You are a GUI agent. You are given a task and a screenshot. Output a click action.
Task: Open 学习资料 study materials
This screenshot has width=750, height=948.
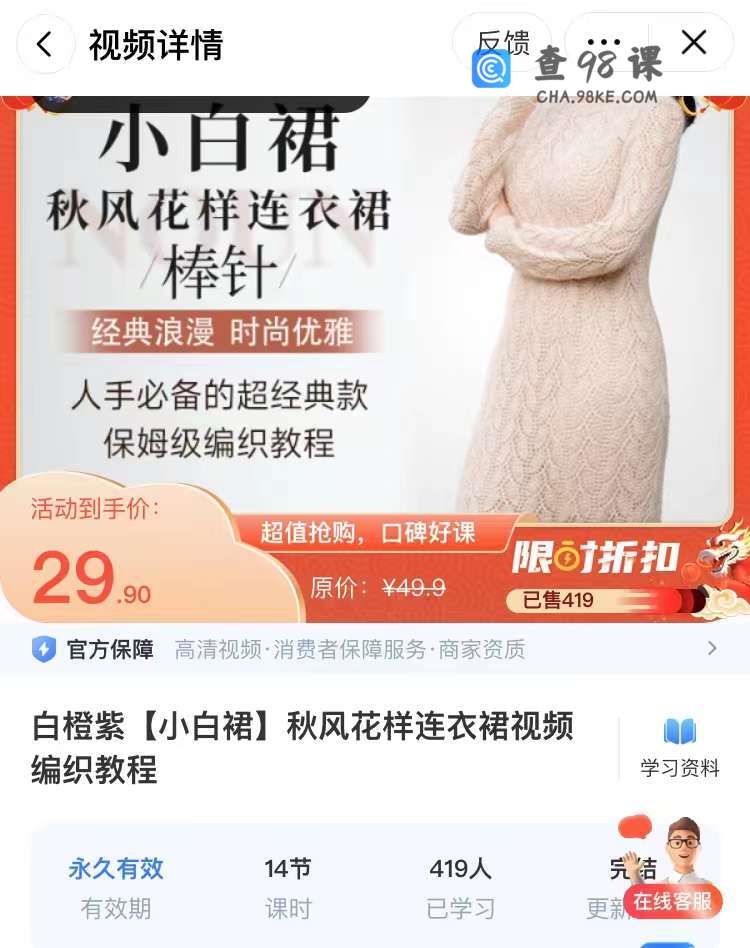pos(680,747)
